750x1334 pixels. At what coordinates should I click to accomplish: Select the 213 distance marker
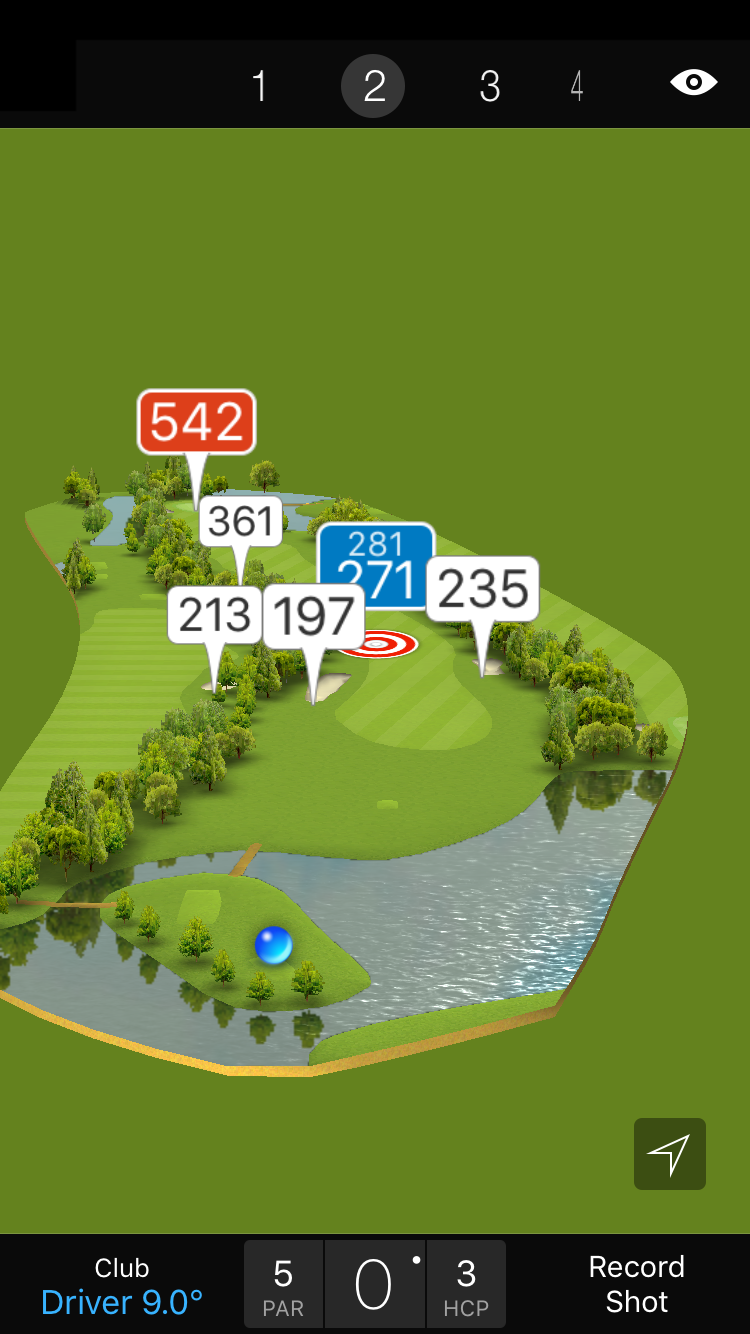click(215, 614)
